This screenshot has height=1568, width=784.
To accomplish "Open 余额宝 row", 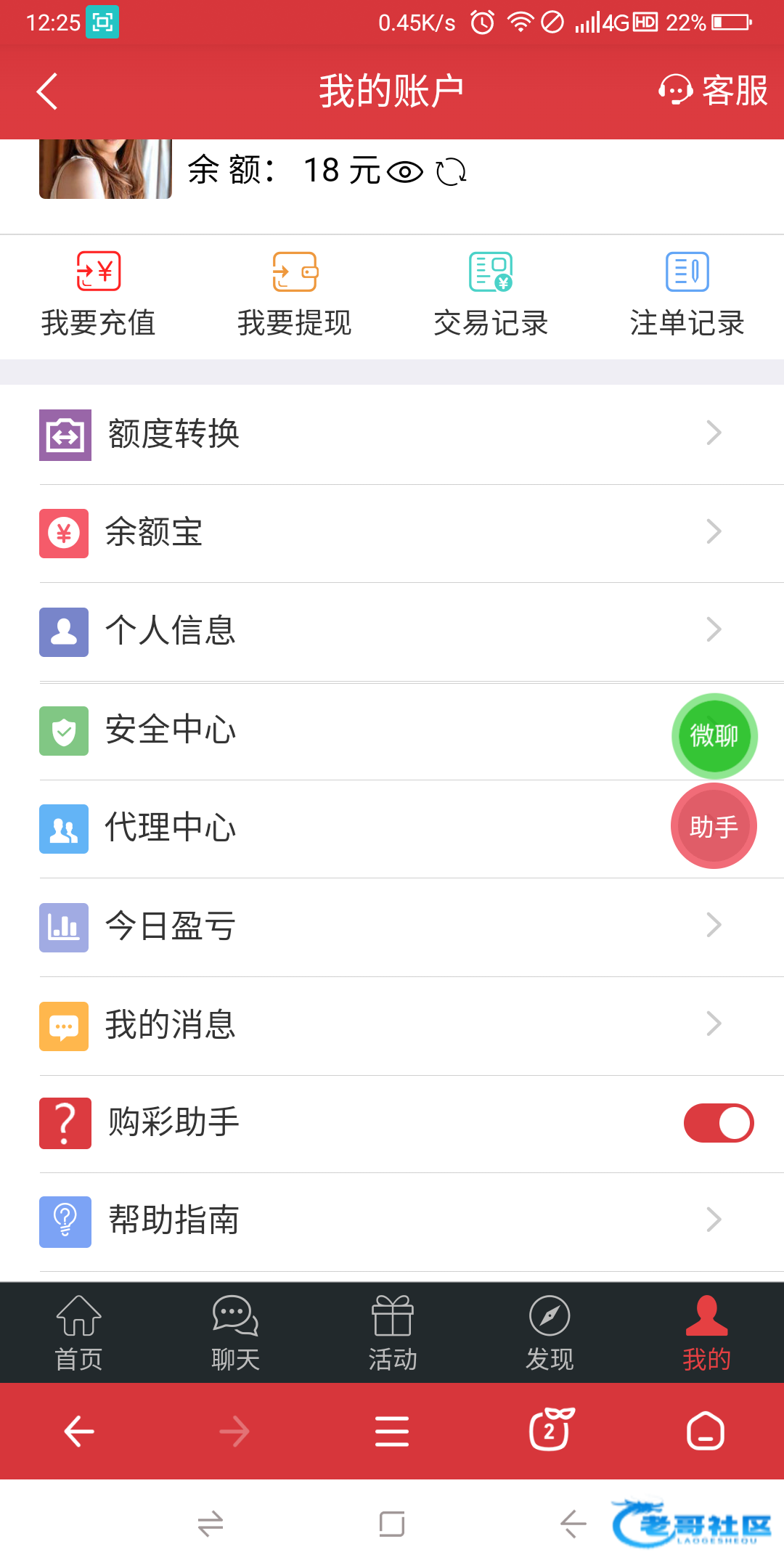I will (392, 534).
